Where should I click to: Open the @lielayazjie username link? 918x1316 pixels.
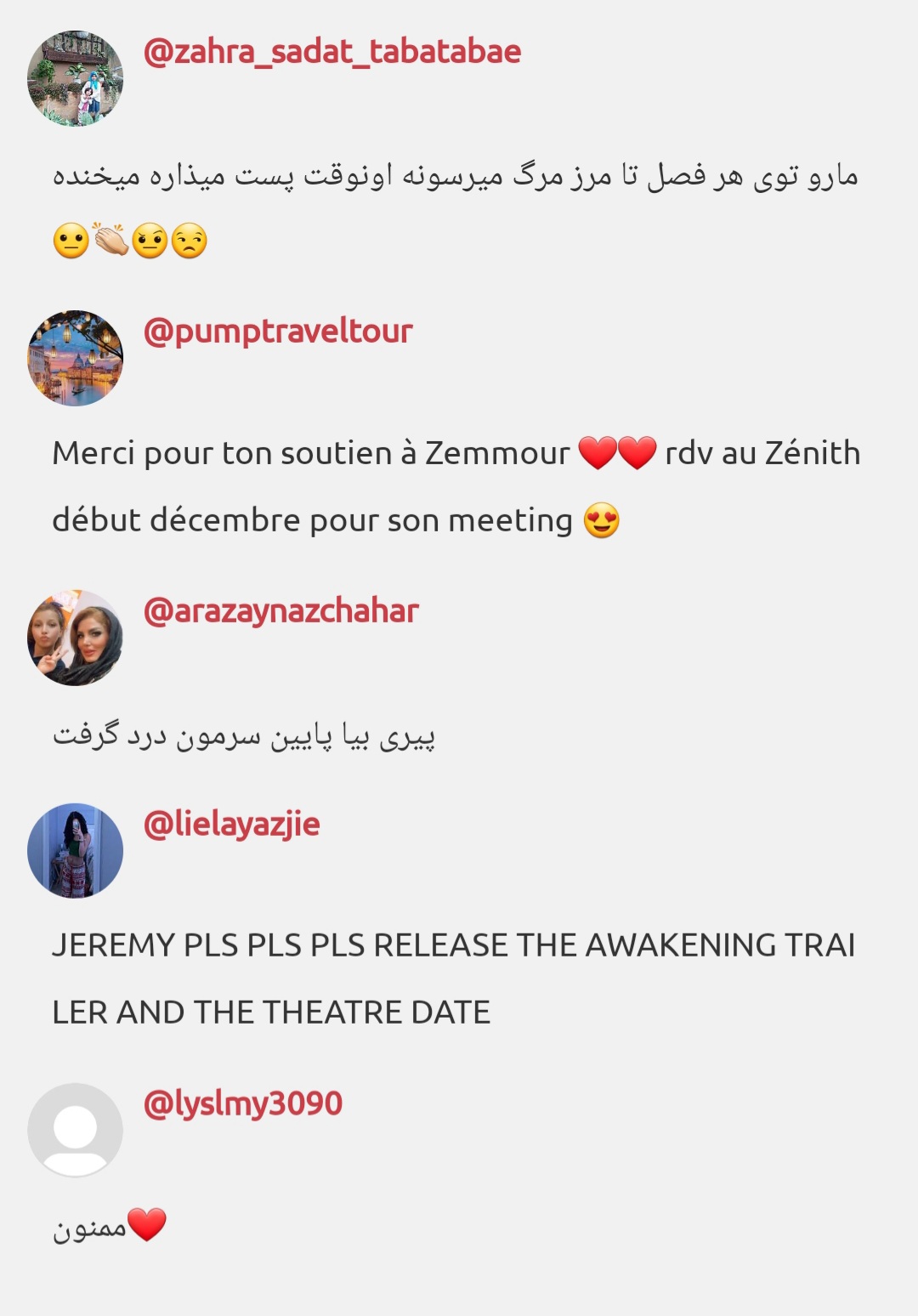[231, 824]
